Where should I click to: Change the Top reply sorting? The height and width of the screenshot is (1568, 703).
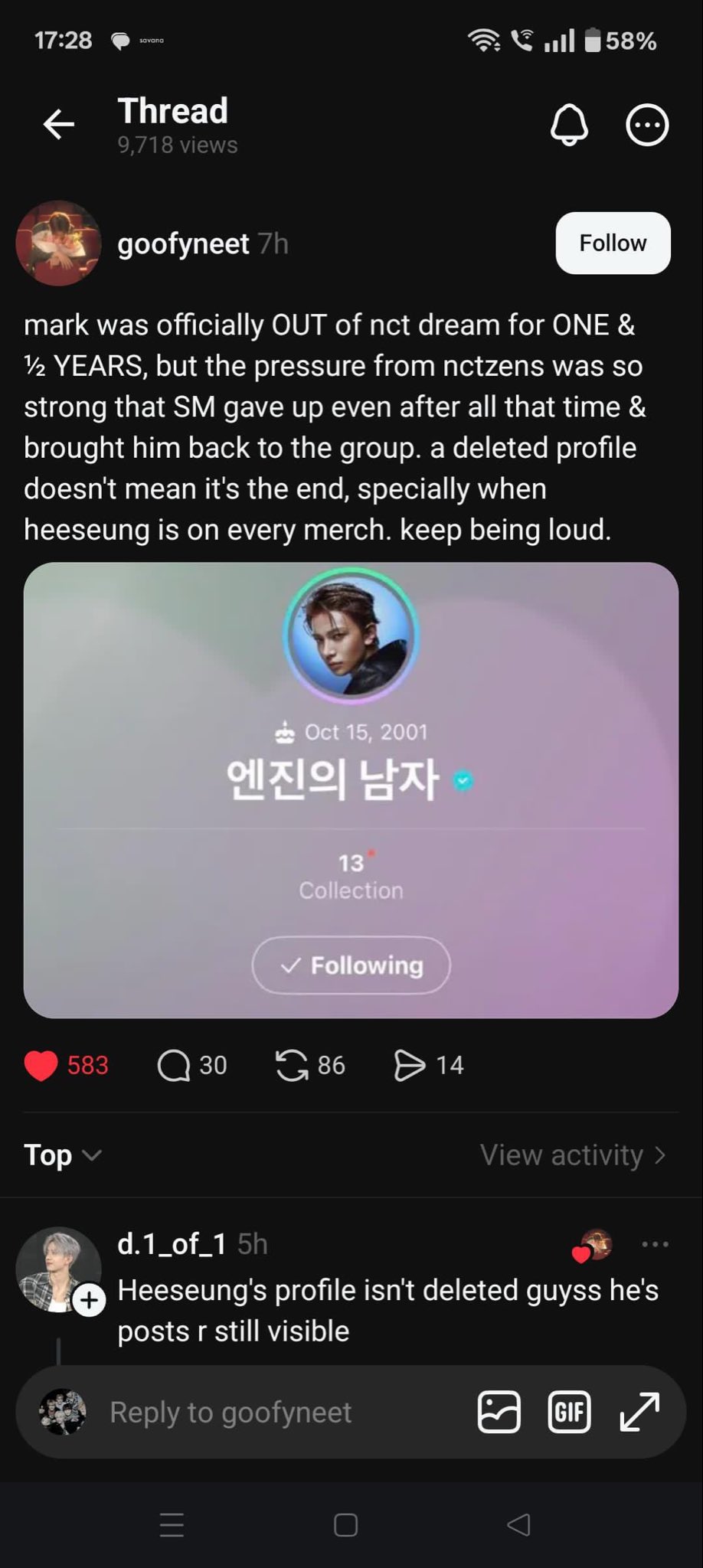click(x=62, y=1155)
